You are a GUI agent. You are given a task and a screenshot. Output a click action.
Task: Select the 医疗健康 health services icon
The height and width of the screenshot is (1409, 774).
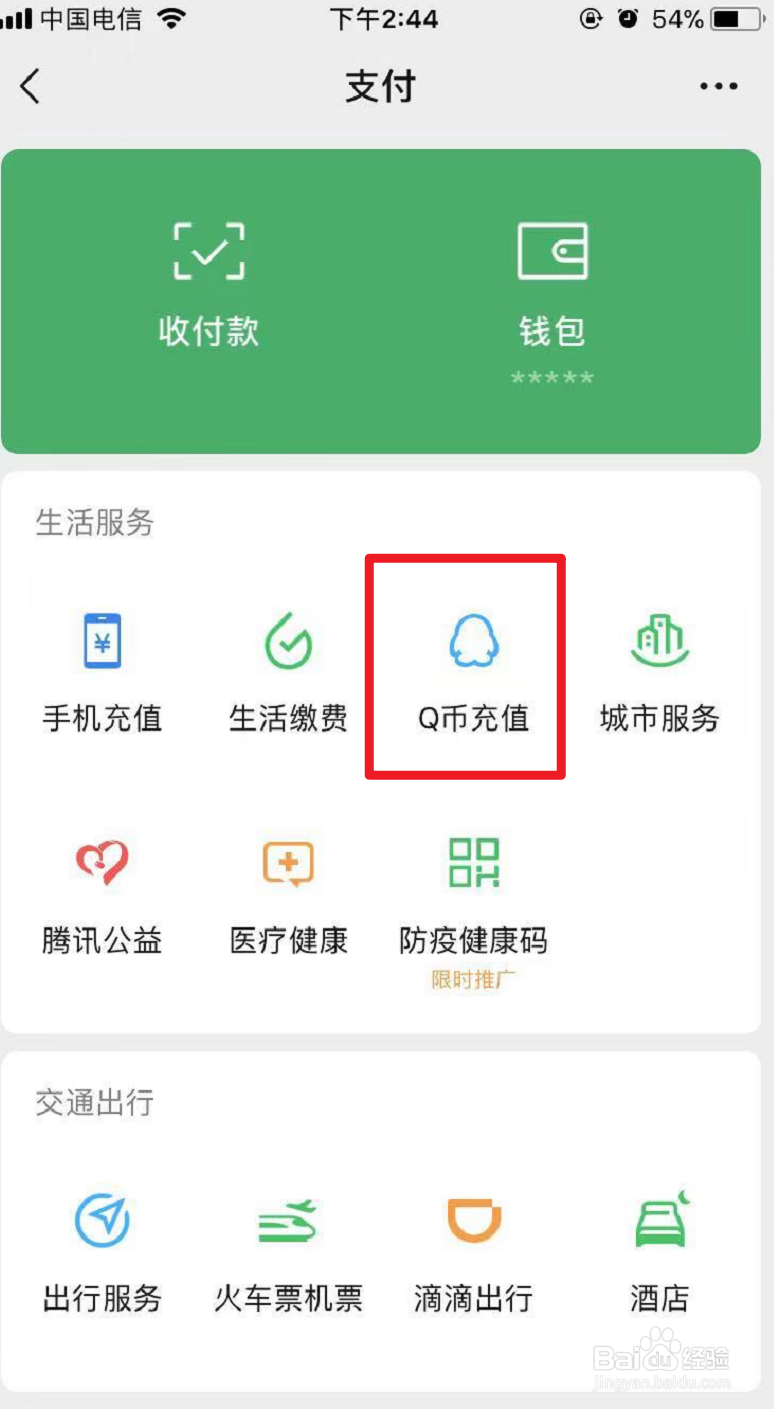287,890
